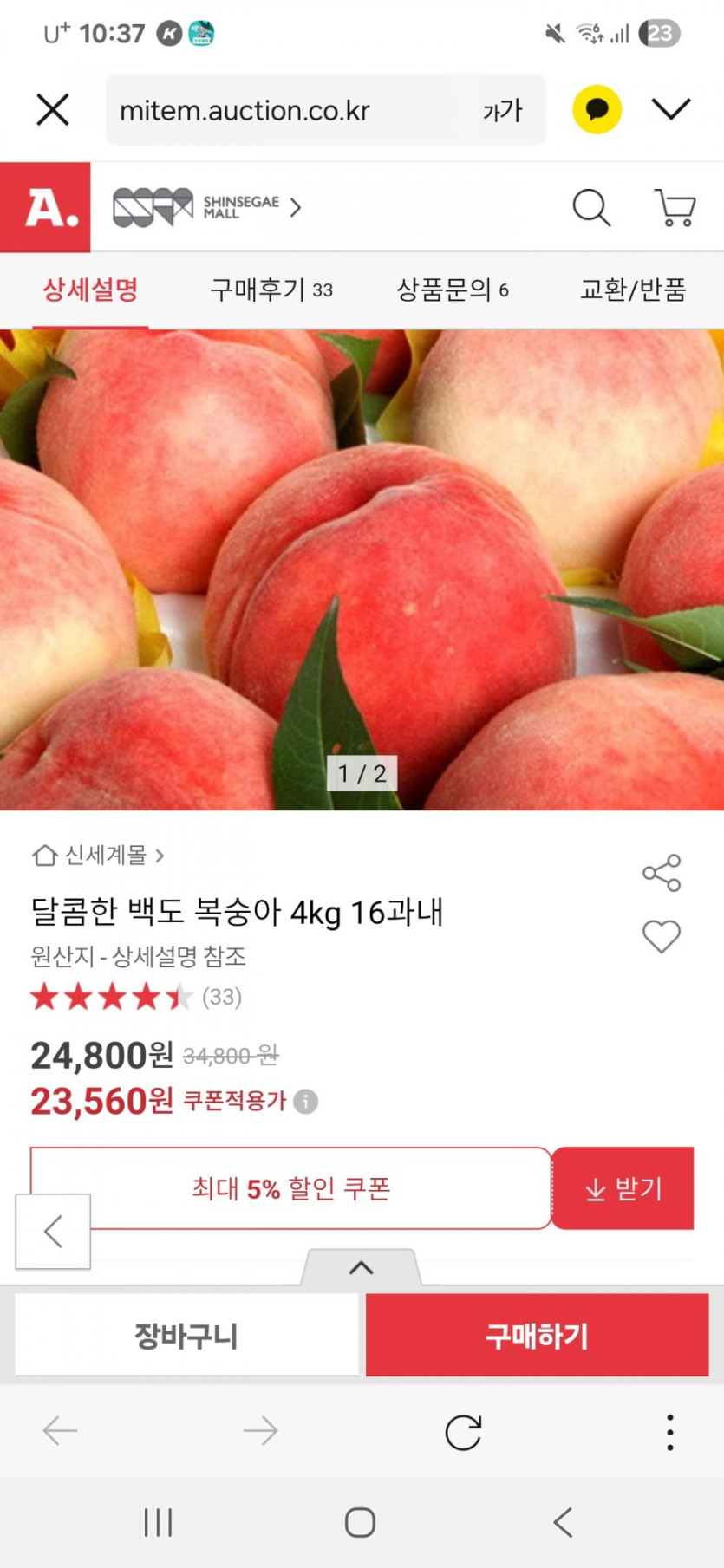The image size is (724, 1568).
Task: Search for products
Action: coord(591,208)
